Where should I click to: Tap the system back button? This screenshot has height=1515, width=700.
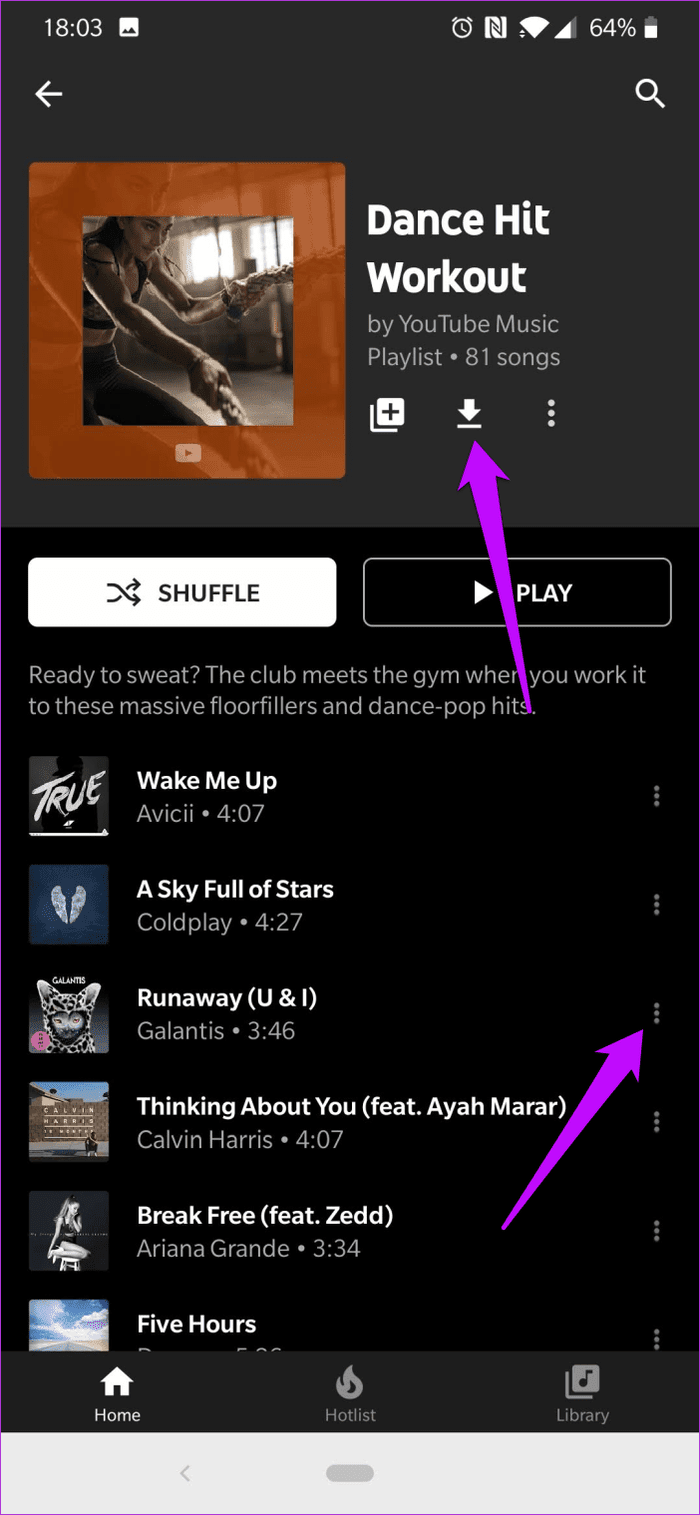[185, 1473]
